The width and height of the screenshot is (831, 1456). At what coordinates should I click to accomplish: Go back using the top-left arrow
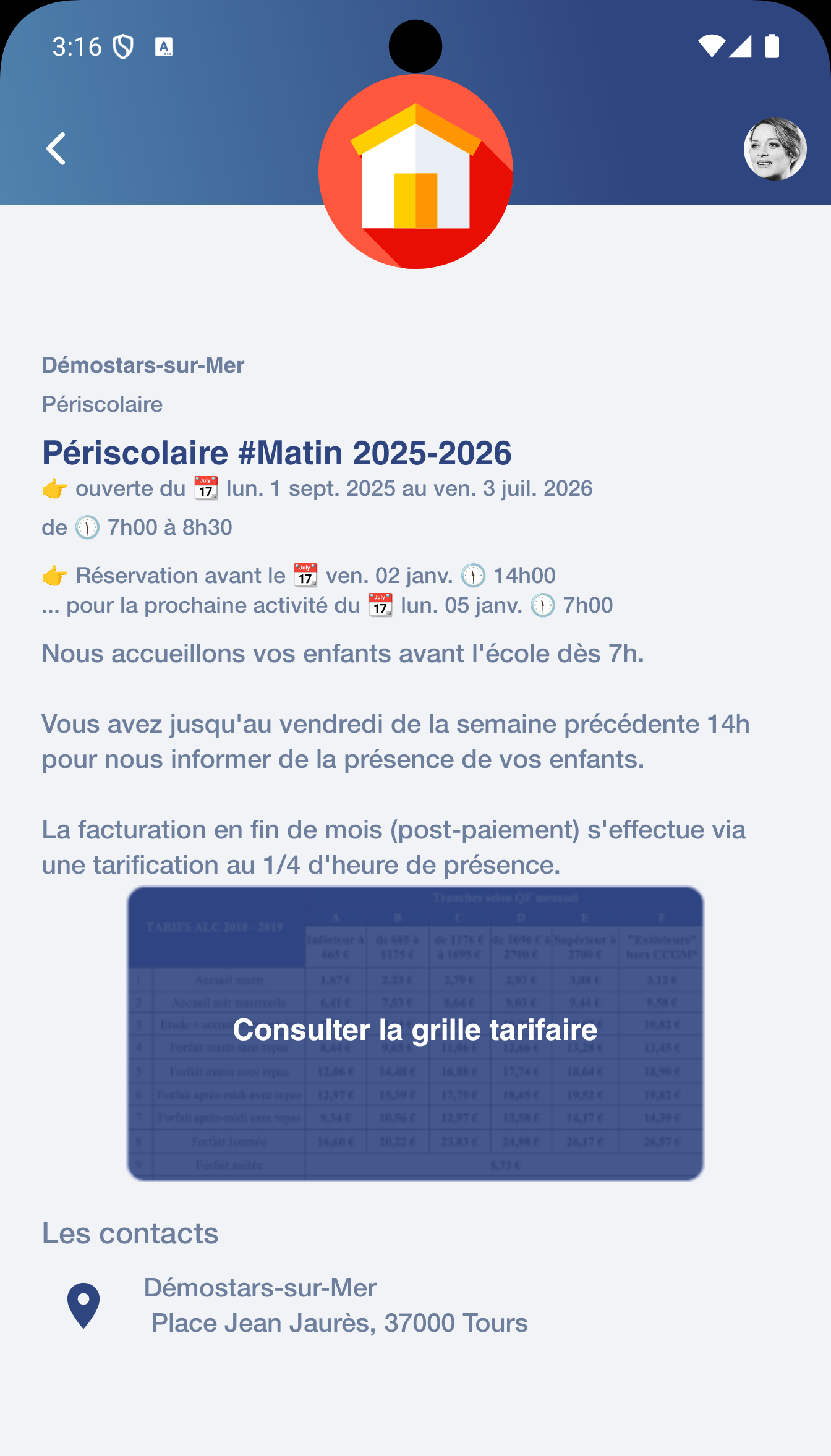click(x=56, y=149)
